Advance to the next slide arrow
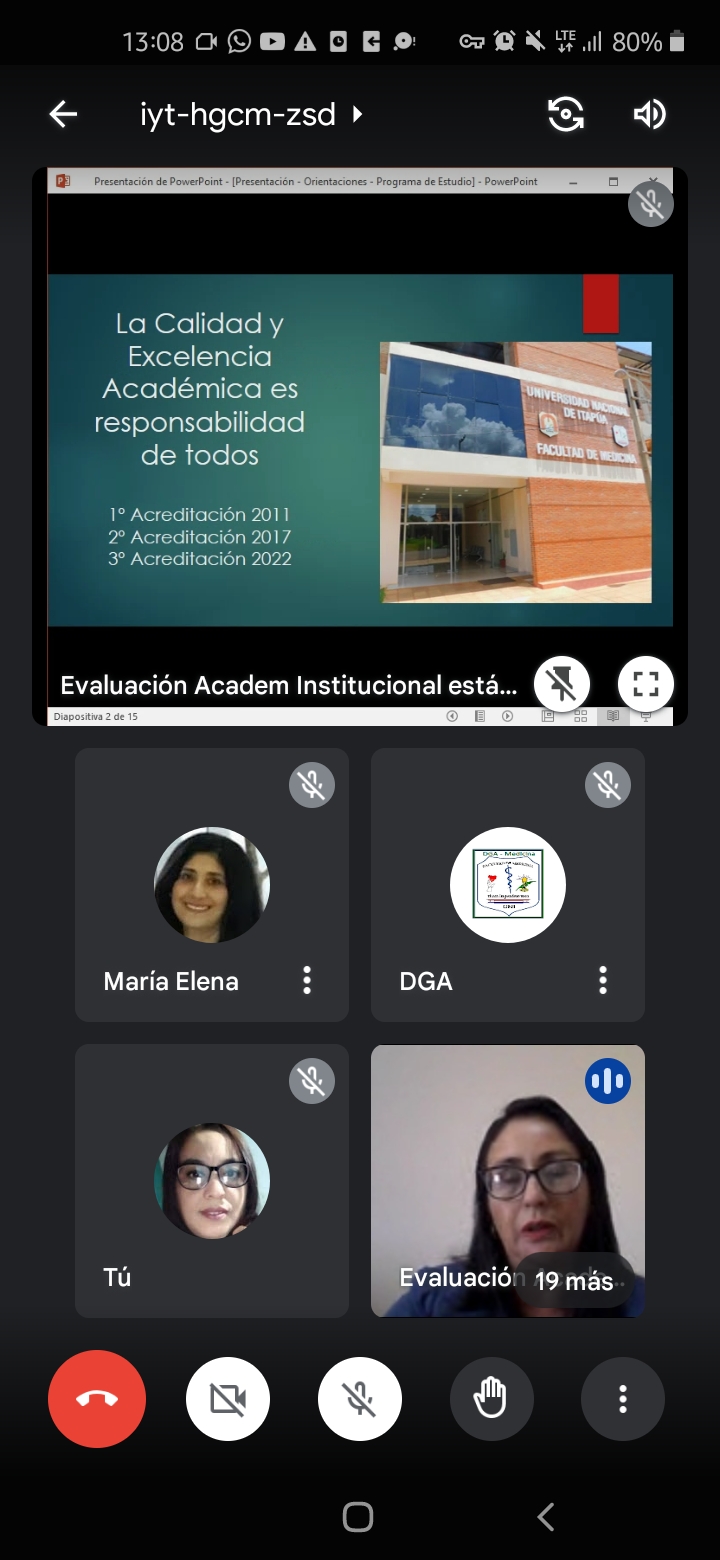Viewport: 720px width, 1560px height. point(508,715)
